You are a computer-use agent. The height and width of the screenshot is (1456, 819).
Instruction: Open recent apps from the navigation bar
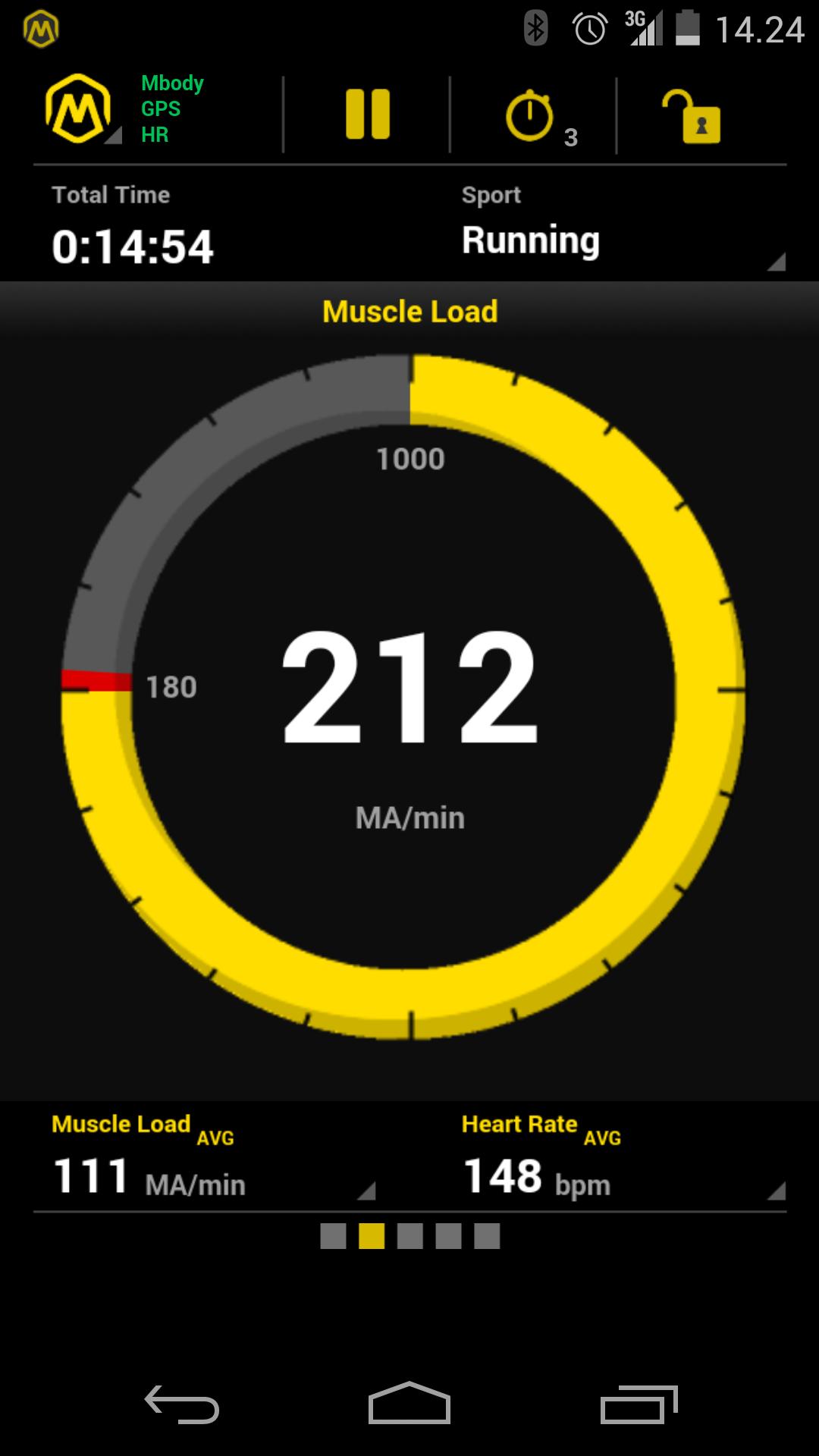pyautogui.click(x=639, y=1404)
